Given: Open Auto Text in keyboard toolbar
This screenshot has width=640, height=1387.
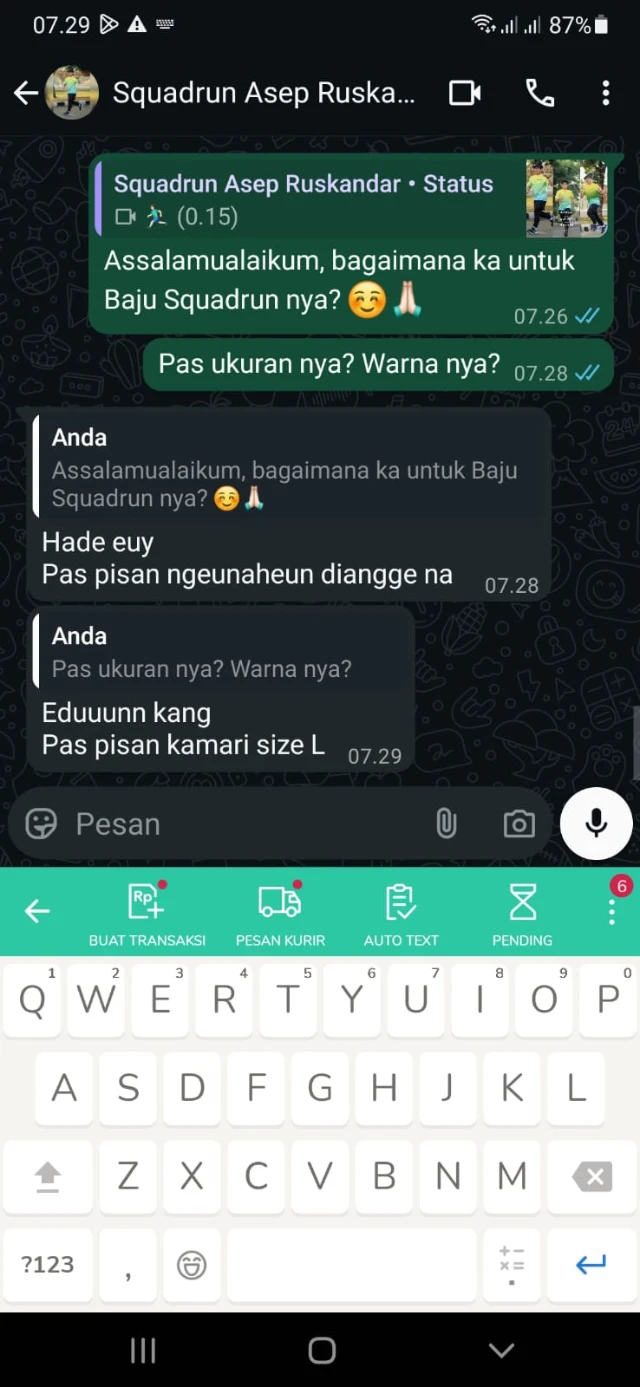Looking at the screenshot, I should 401,913.
